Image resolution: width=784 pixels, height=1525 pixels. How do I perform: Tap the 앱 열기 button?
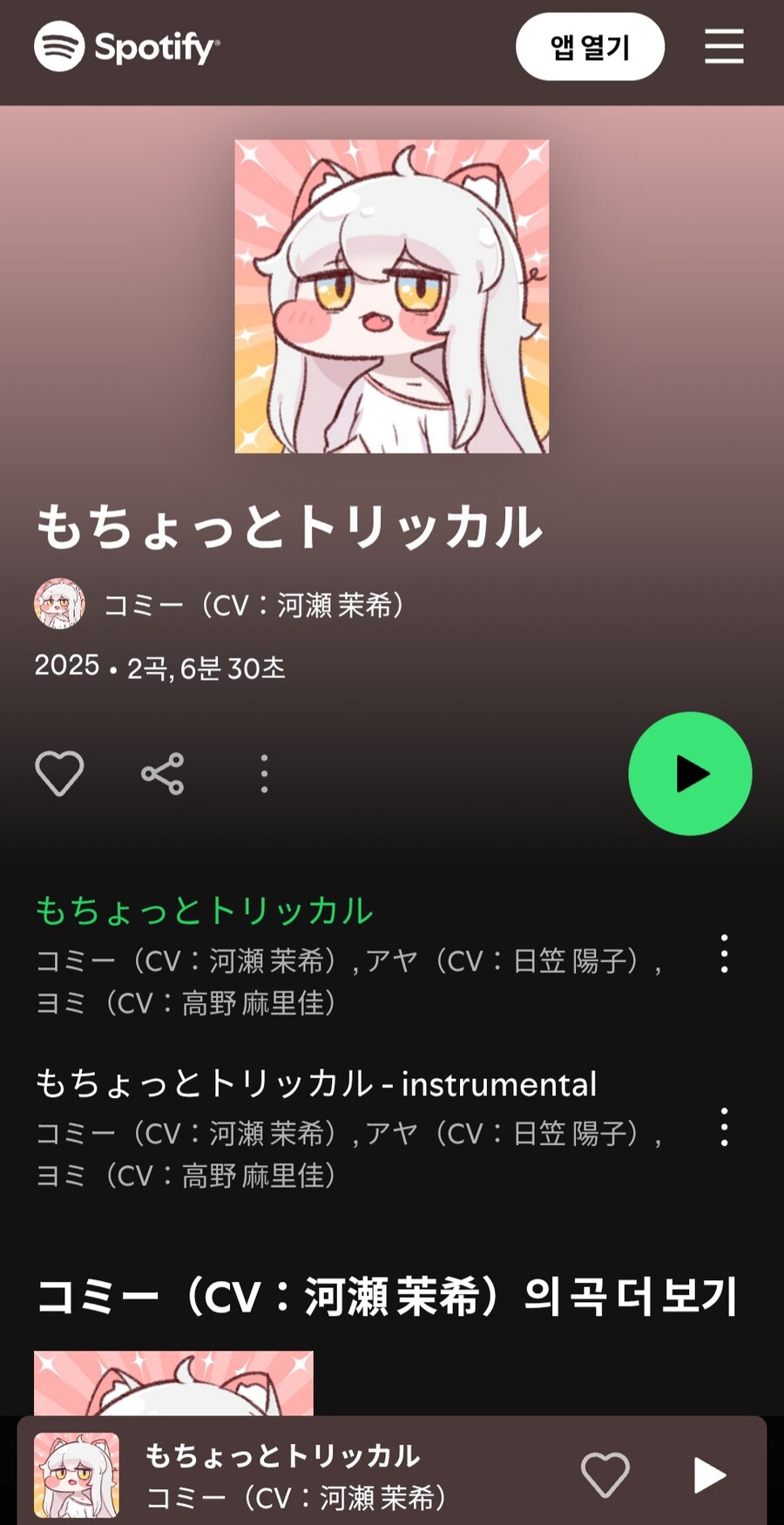point(590,47)
